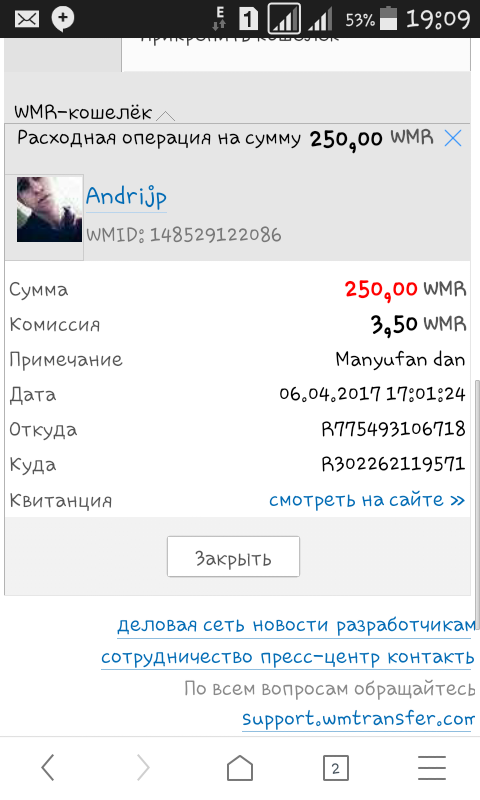Go back in the browser

[x=48, y=768]
